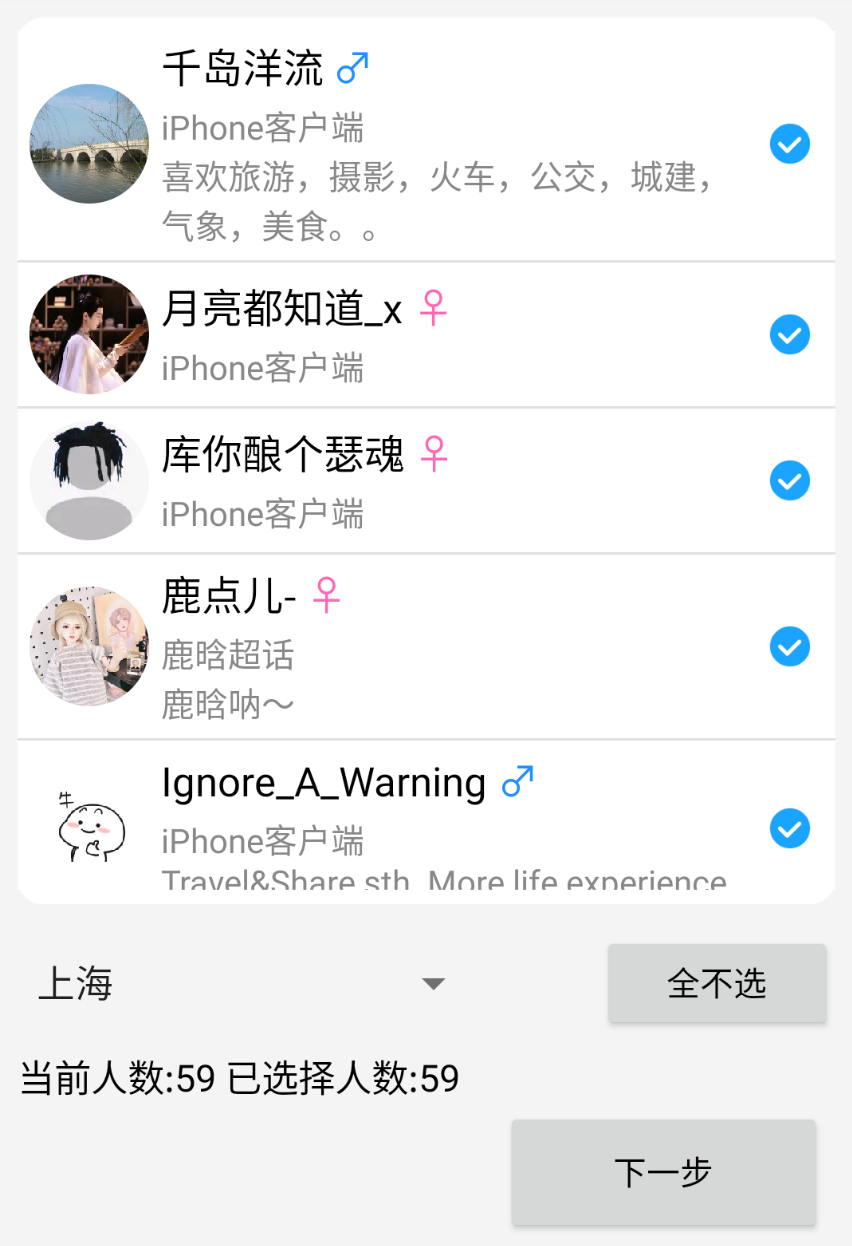The image size is (852, 1246).
Task: Toggle off the checkmark for 库你酿个瑟魂
Action: 789,481
